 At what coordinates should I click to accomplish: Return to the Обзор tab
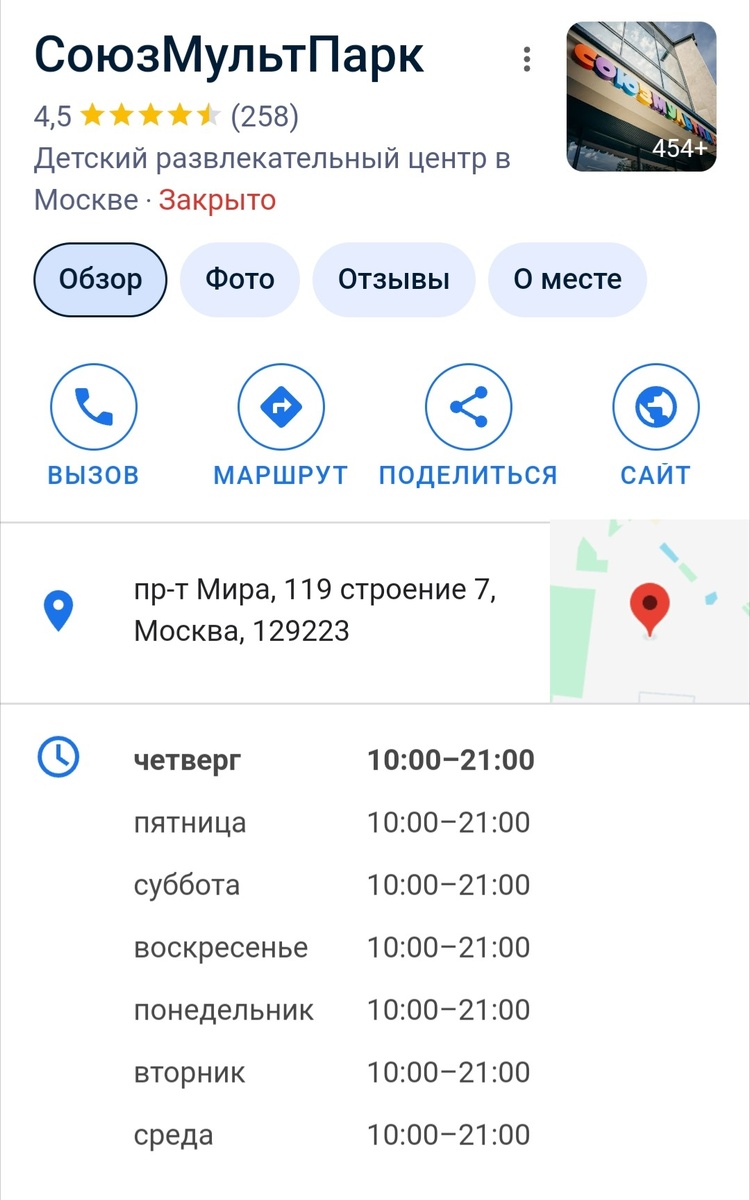(x=99, y=280)
